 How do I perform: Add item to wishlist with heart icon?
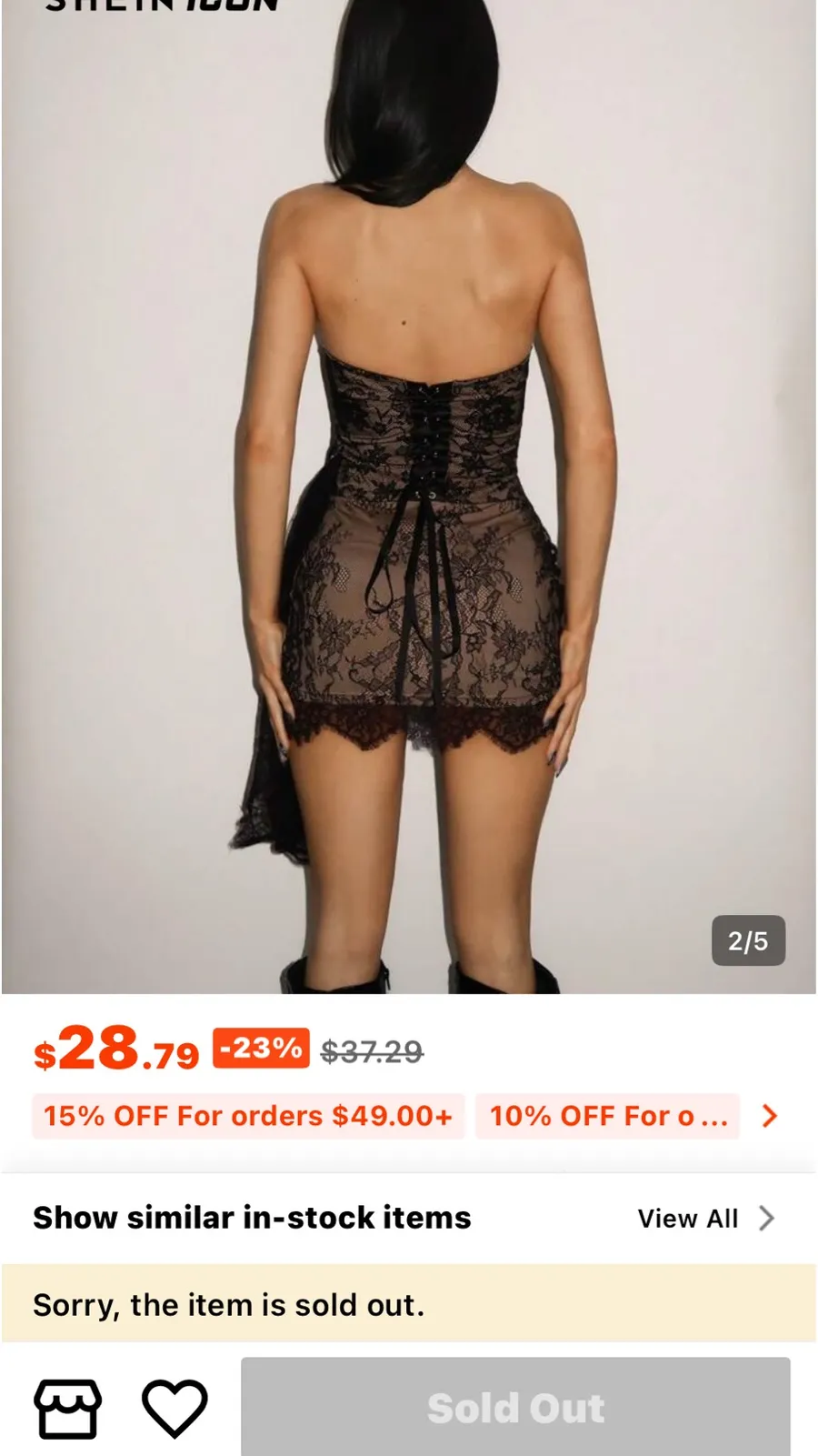(x=175, y=1409)
